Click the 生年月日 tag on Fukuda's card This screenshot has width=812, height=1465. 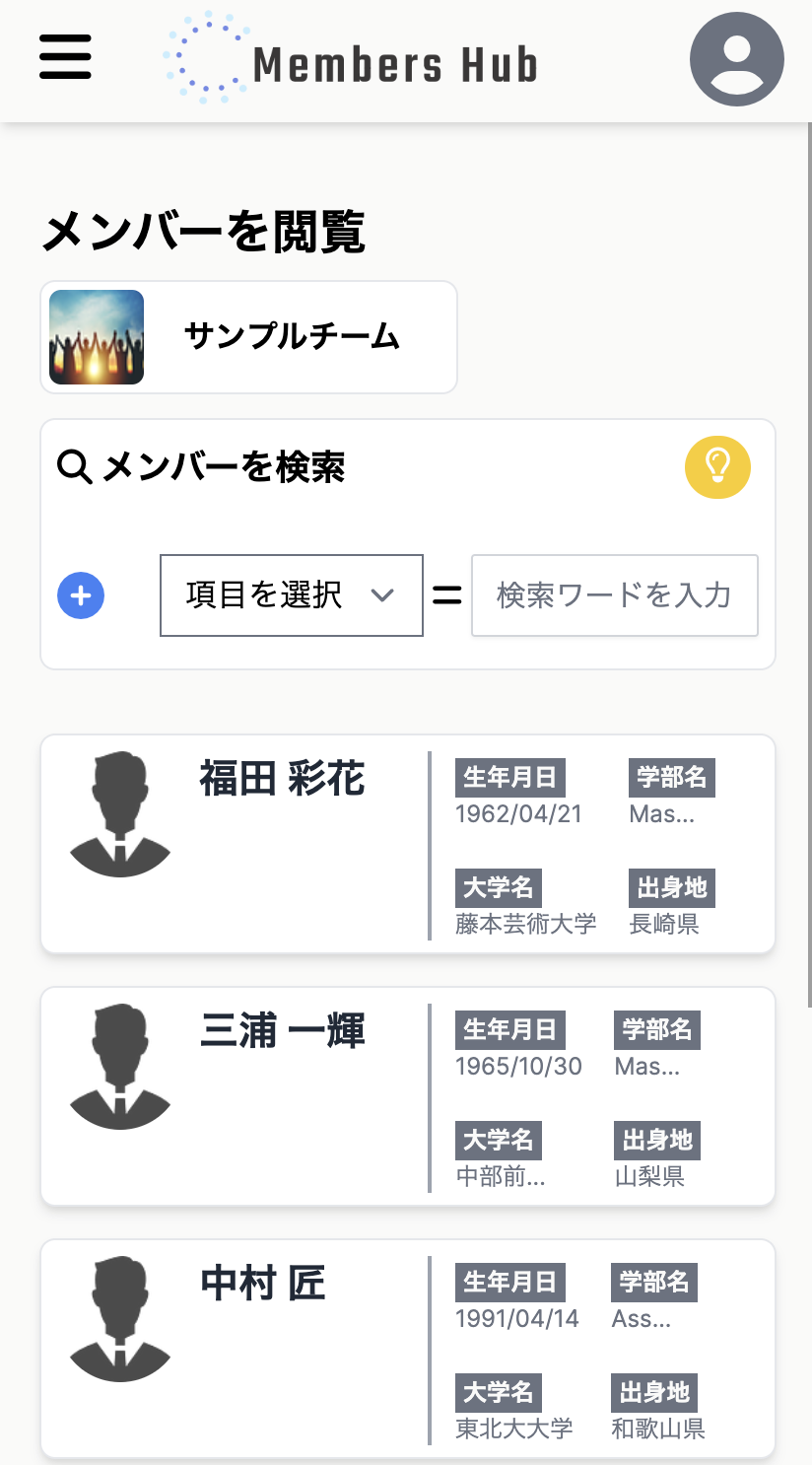pos(509,777)
